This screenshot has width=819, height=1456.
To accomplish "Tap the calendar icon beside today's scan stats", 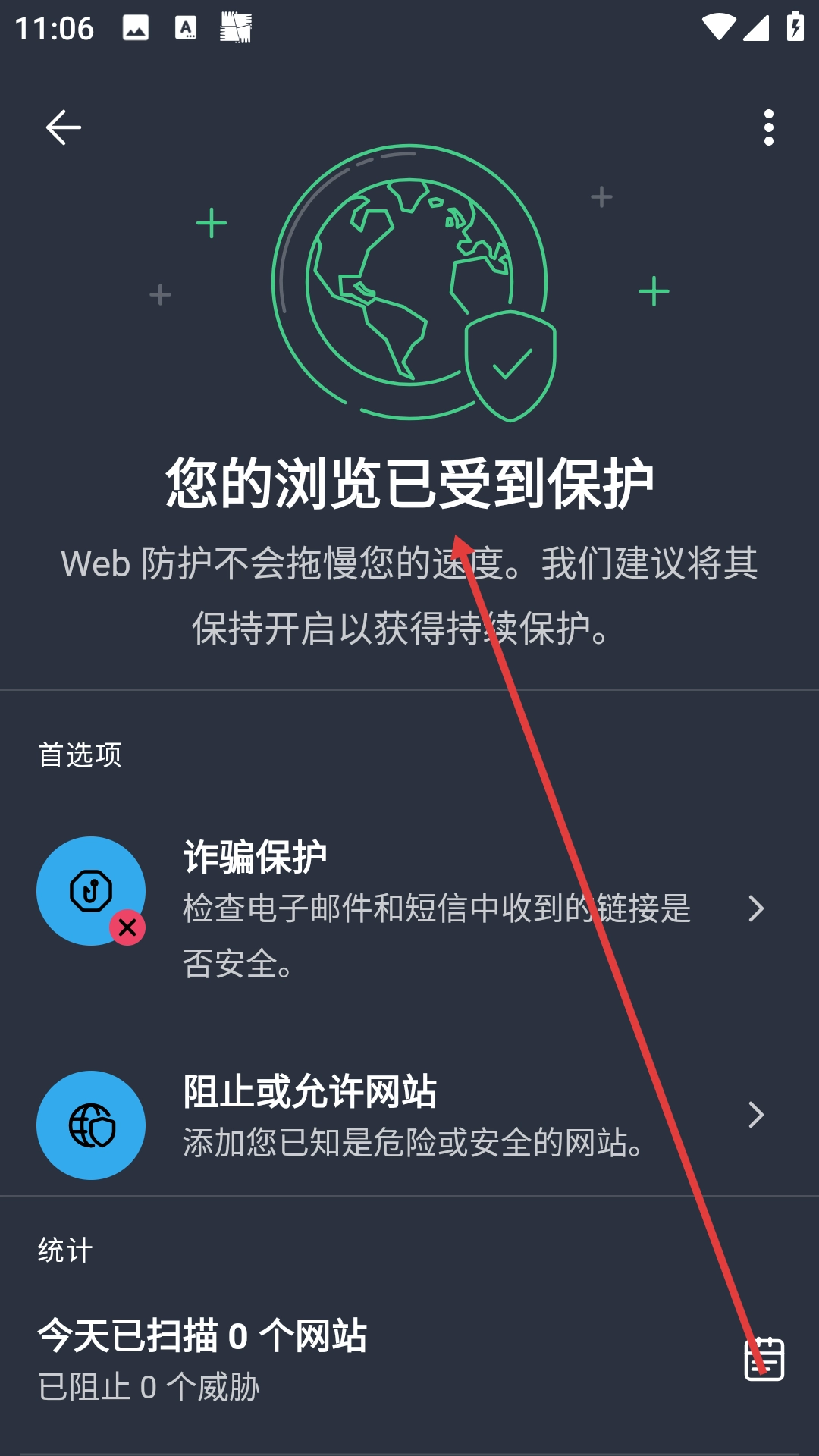I will pos(764,1359).
